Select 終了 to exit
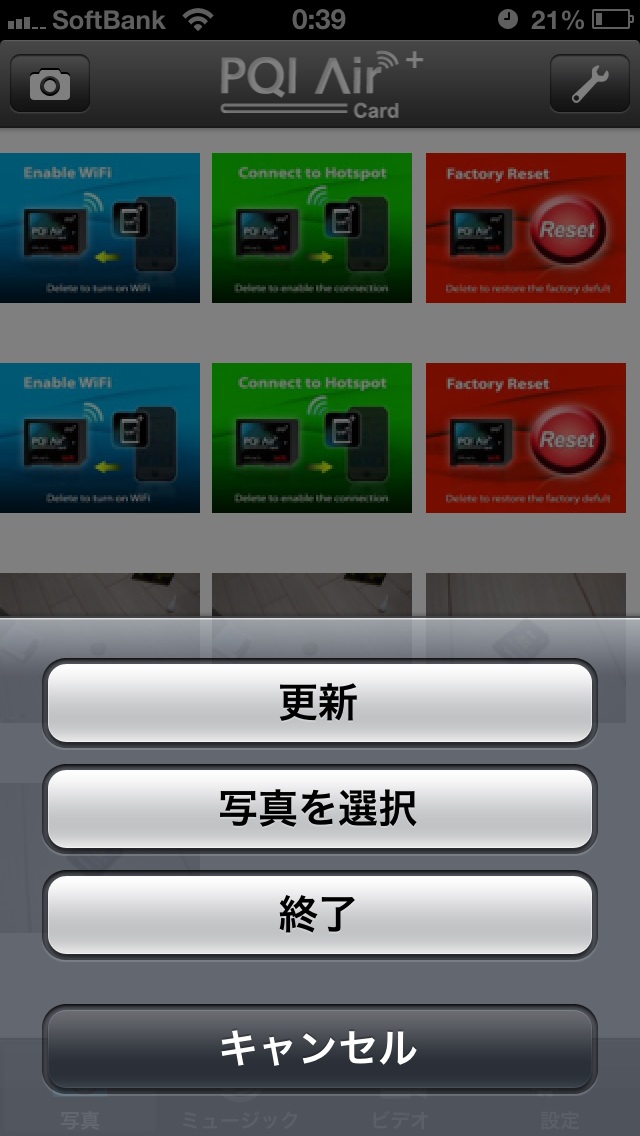The width and height of the screenshot is (640, 1136). [320, 915]
